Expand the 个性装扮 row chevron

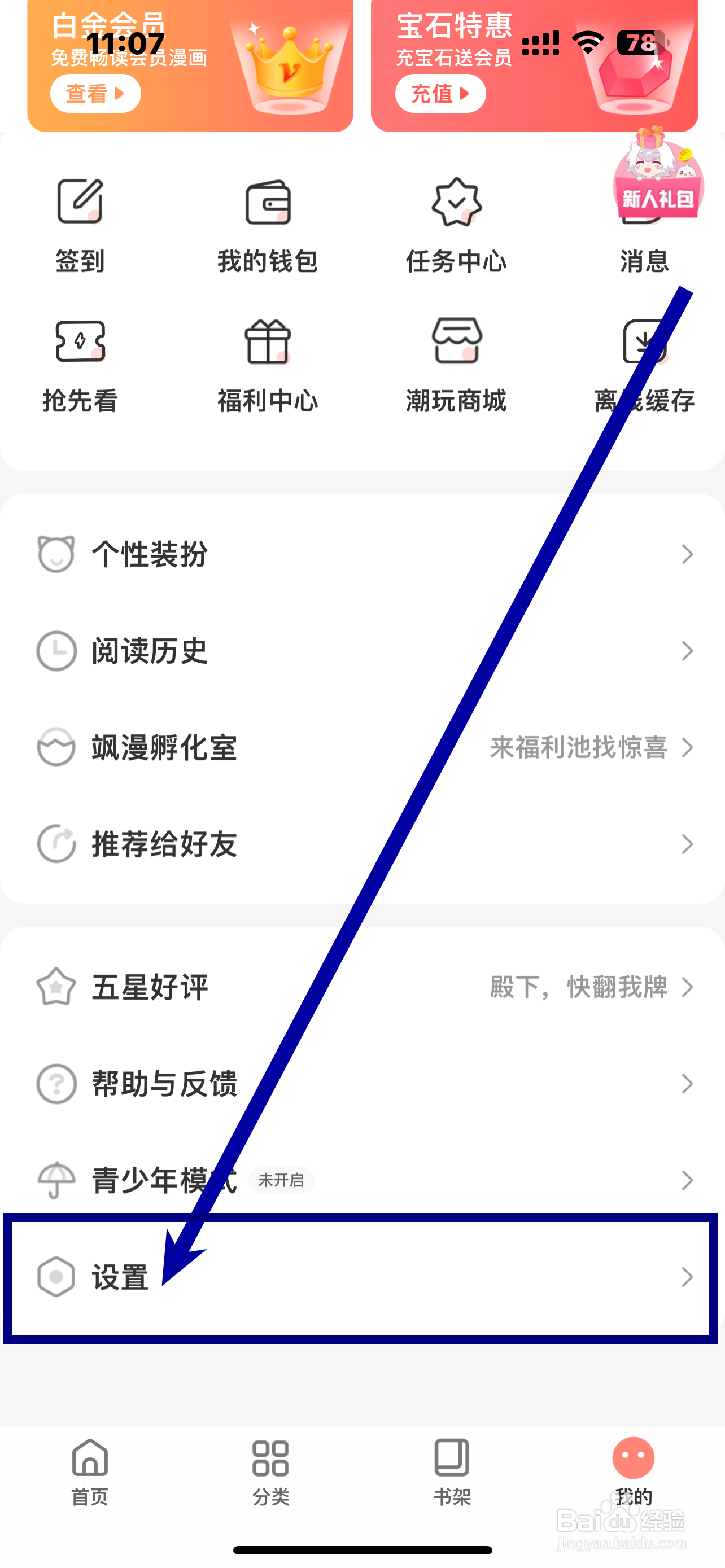coord(687,554)
